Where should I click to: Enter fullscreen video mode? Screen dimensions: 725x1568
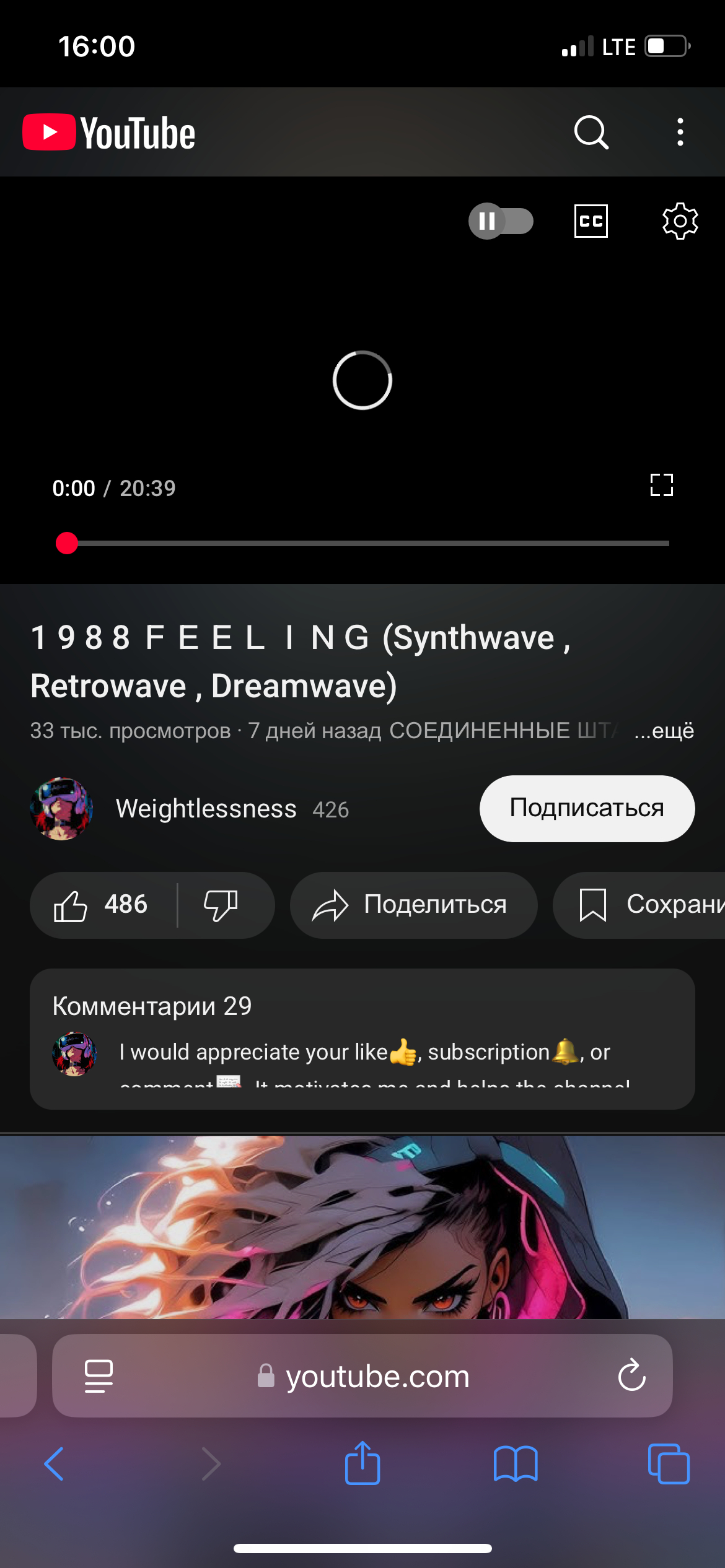[661, 486]
